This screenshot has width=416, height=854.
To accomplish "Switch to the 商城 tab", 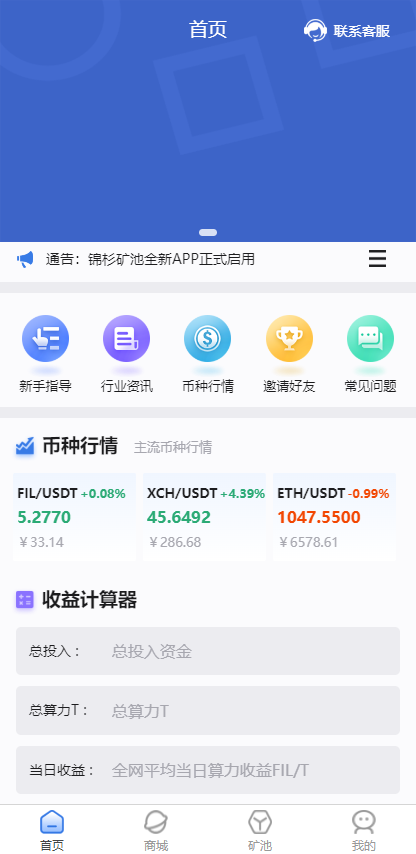I will [156, 831].
